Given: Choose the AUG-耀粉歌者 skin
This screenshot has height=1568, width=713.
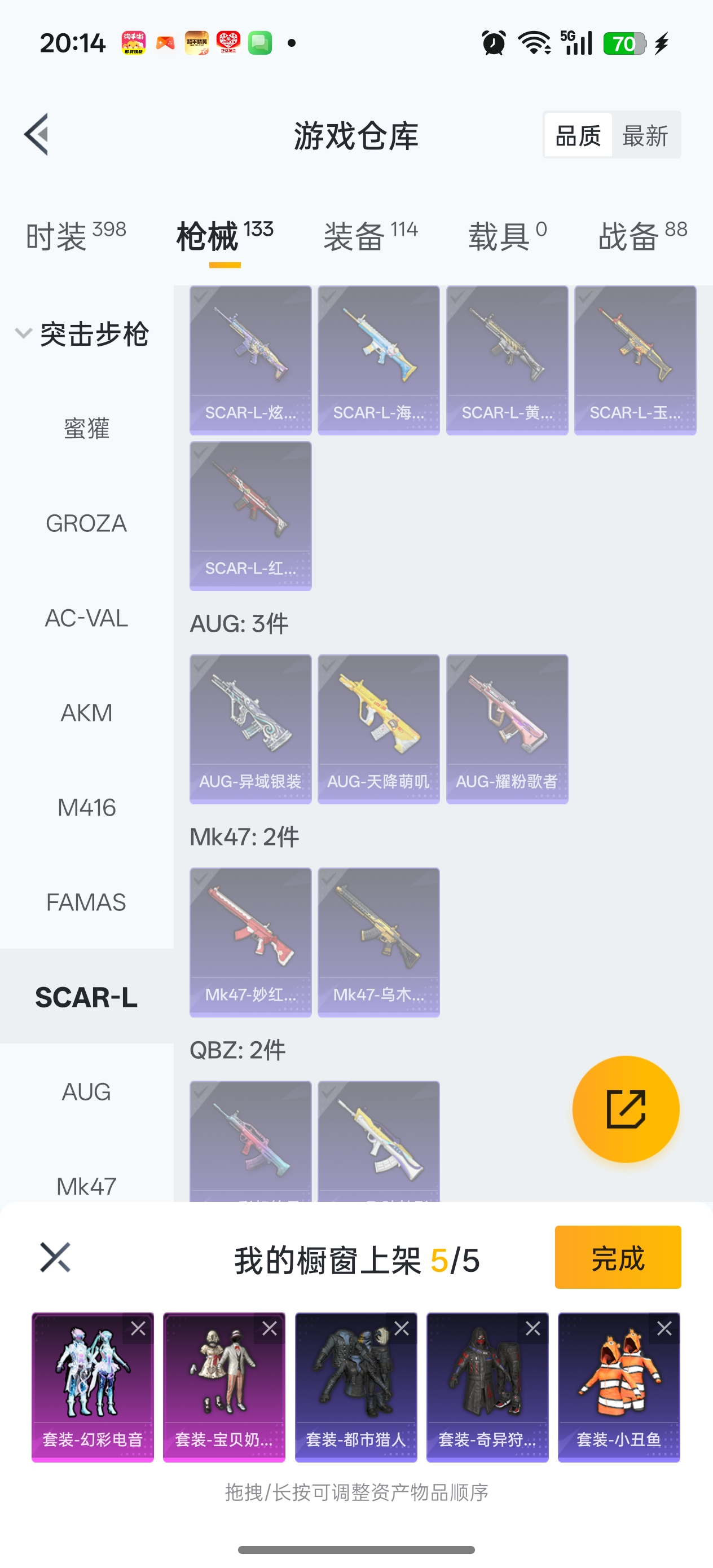Looking at the screenshot, I should (507, 729).
